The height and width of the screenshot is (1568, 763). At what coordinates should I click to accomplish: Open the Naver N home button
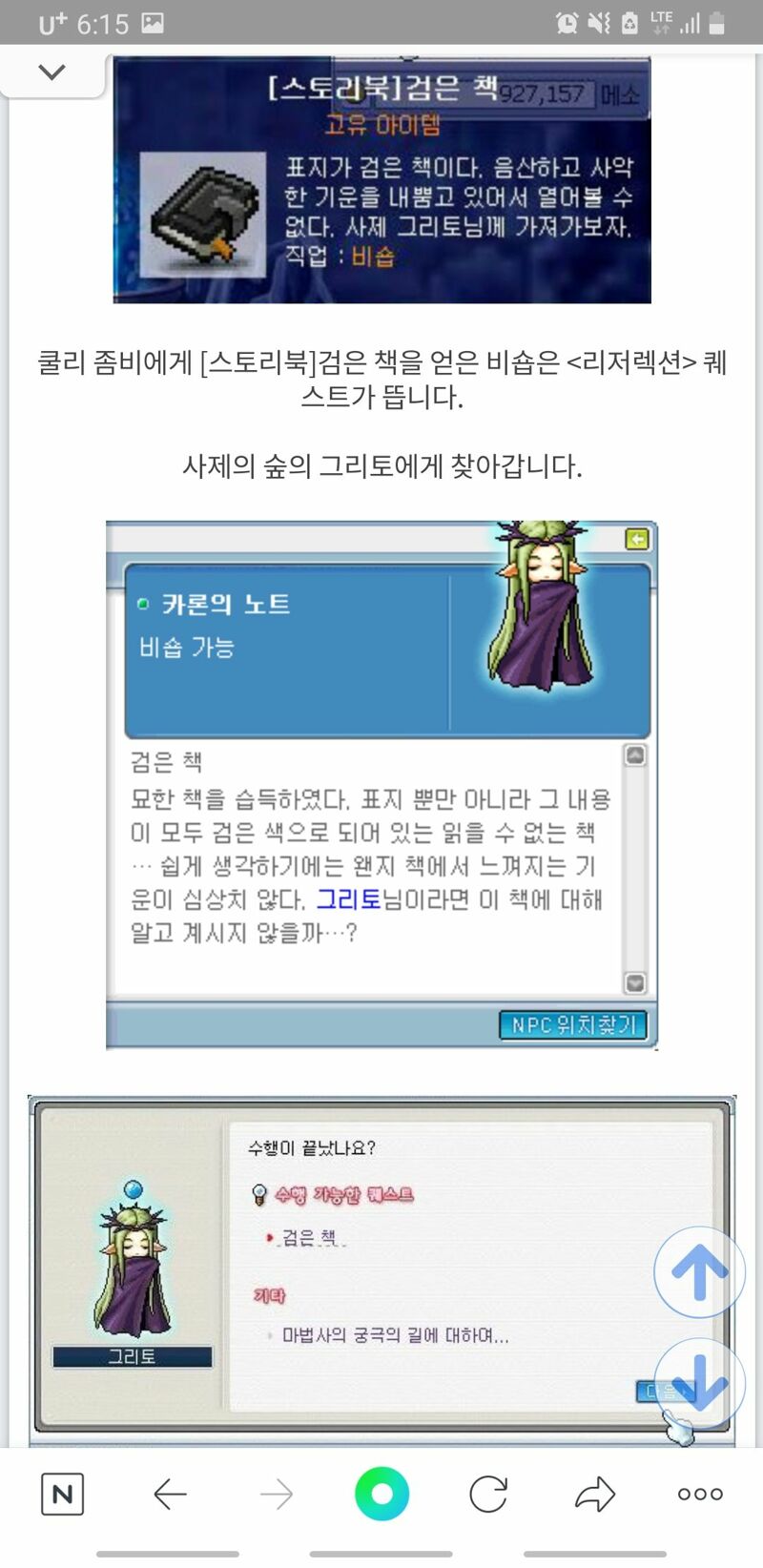click(63, 1494)
